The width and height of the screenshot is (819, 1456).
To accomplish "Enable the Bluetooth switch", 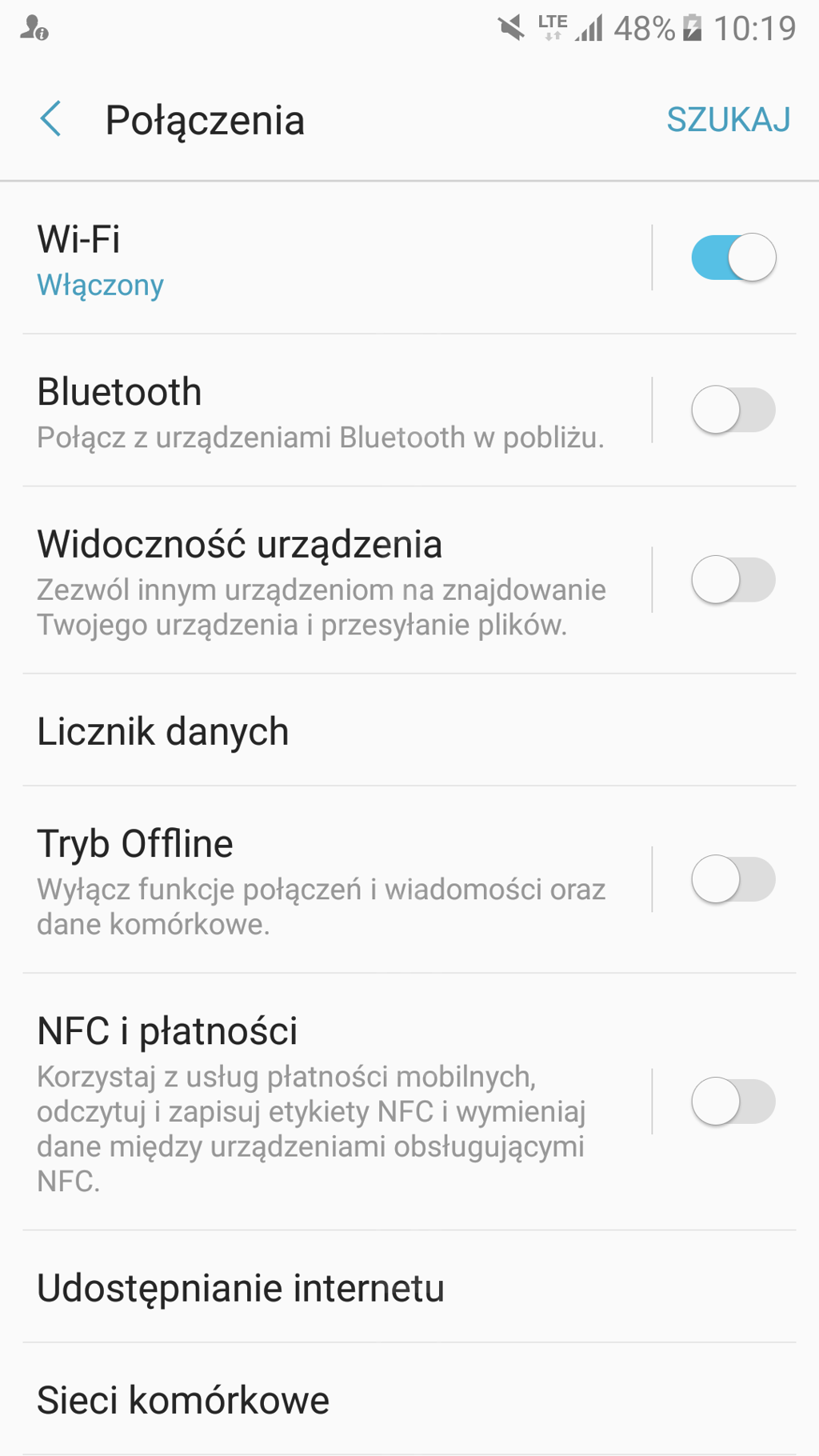I will pos(733,410).
